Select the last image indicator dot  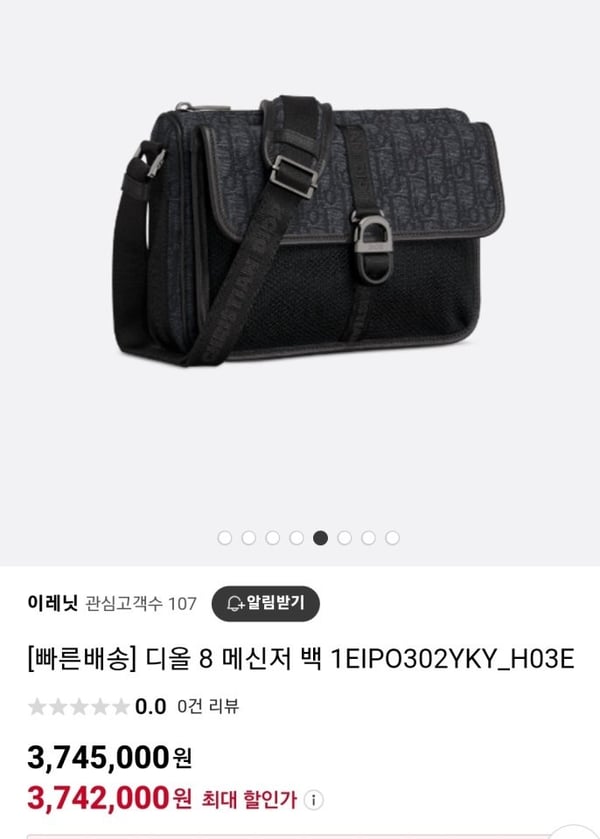point(392,538)
